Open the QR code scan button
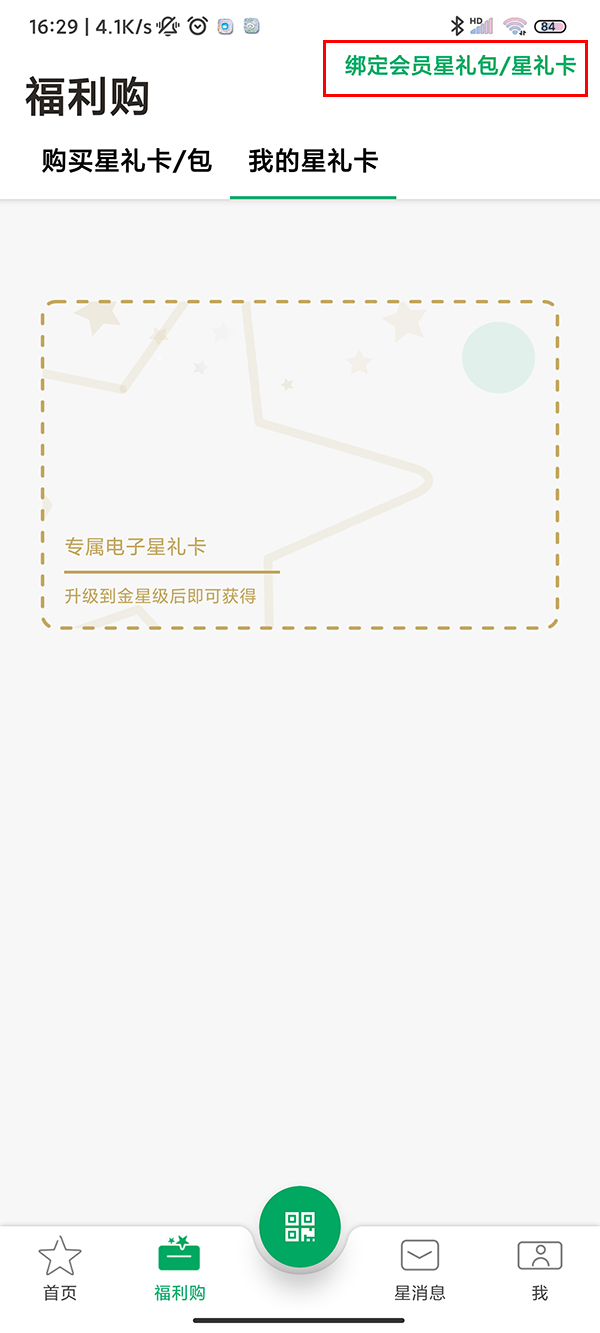600x1333 pixels. coord(300,1226)
